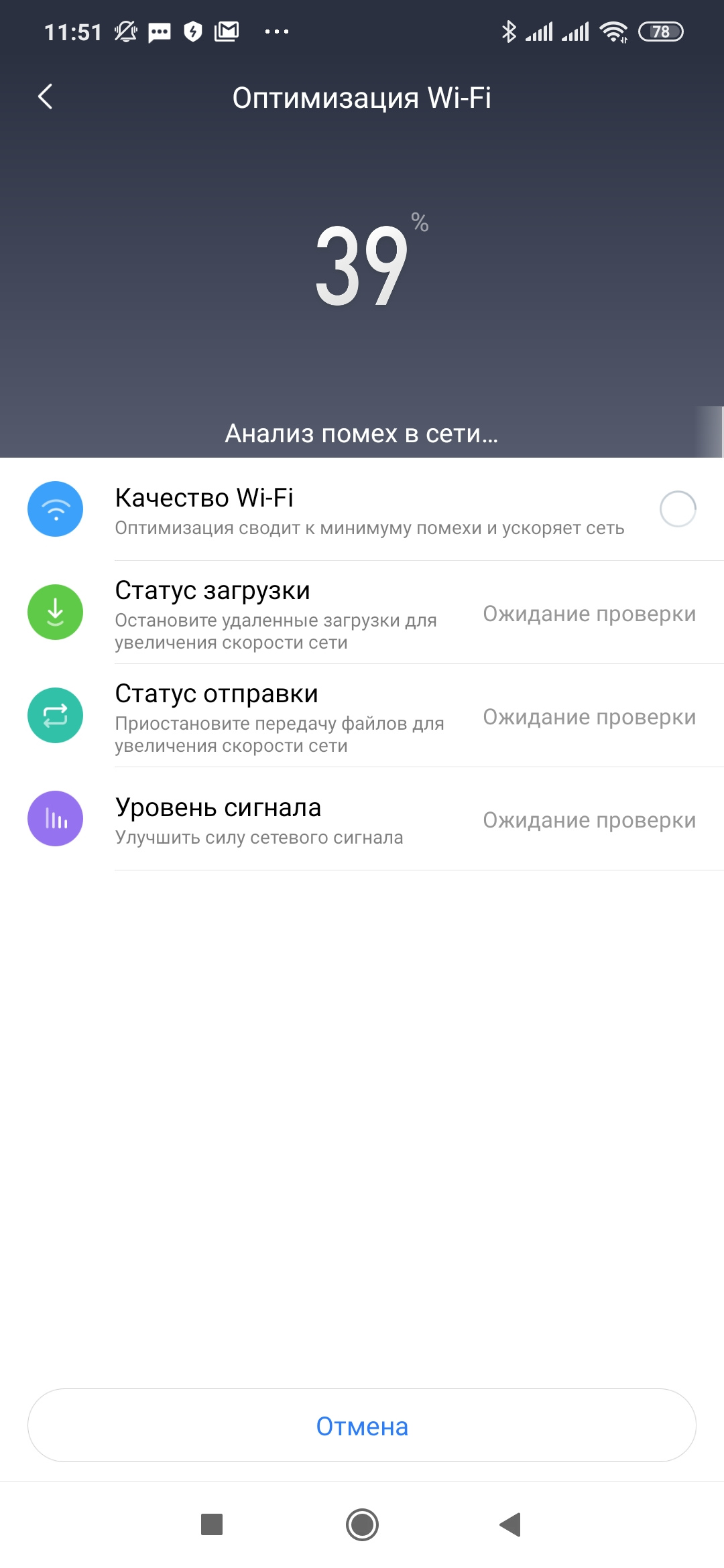Open the Статус отправки row
Image resolution: width=724 pixels, height=1568 pixels.
click(362, 716)
